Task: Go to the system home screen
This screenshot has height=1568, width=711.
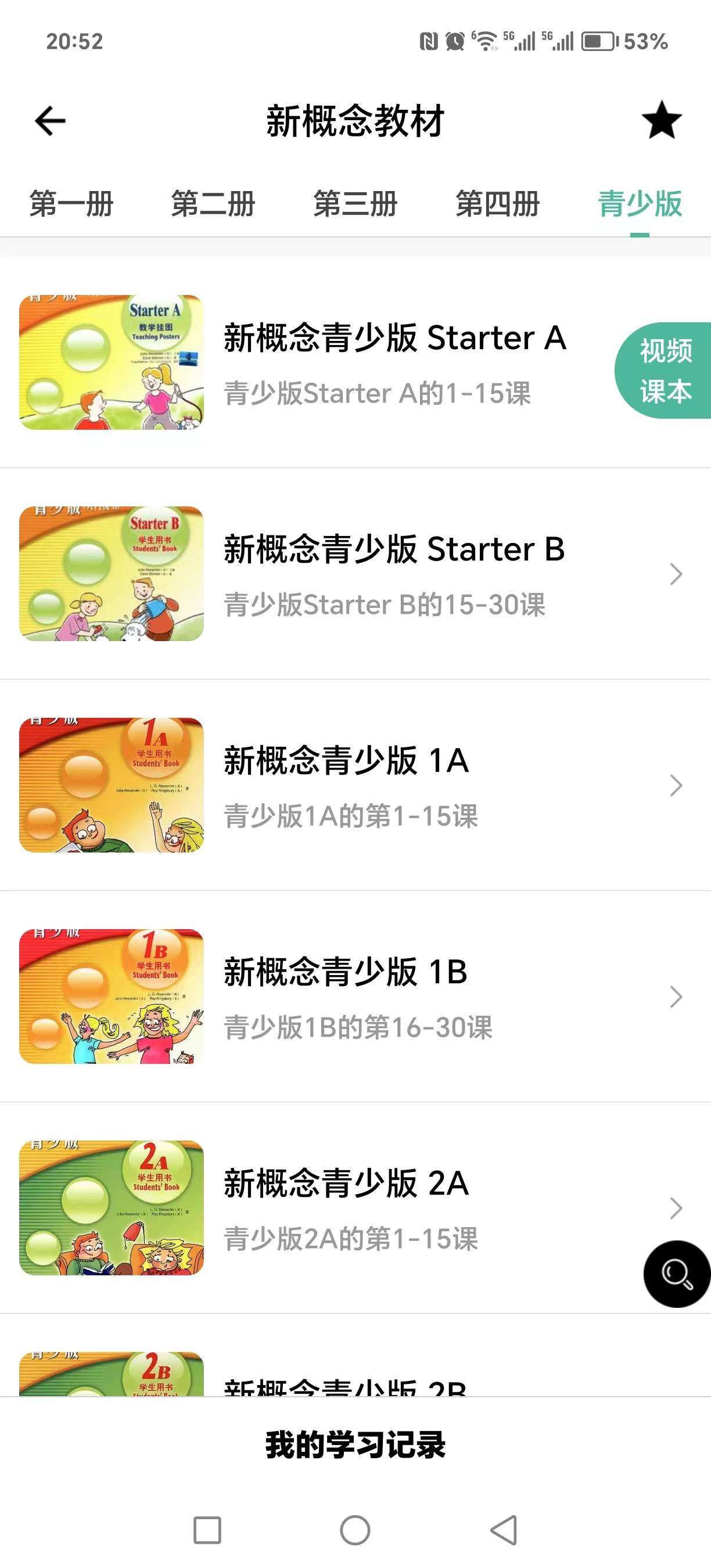Action: [x=355, y=1530]
